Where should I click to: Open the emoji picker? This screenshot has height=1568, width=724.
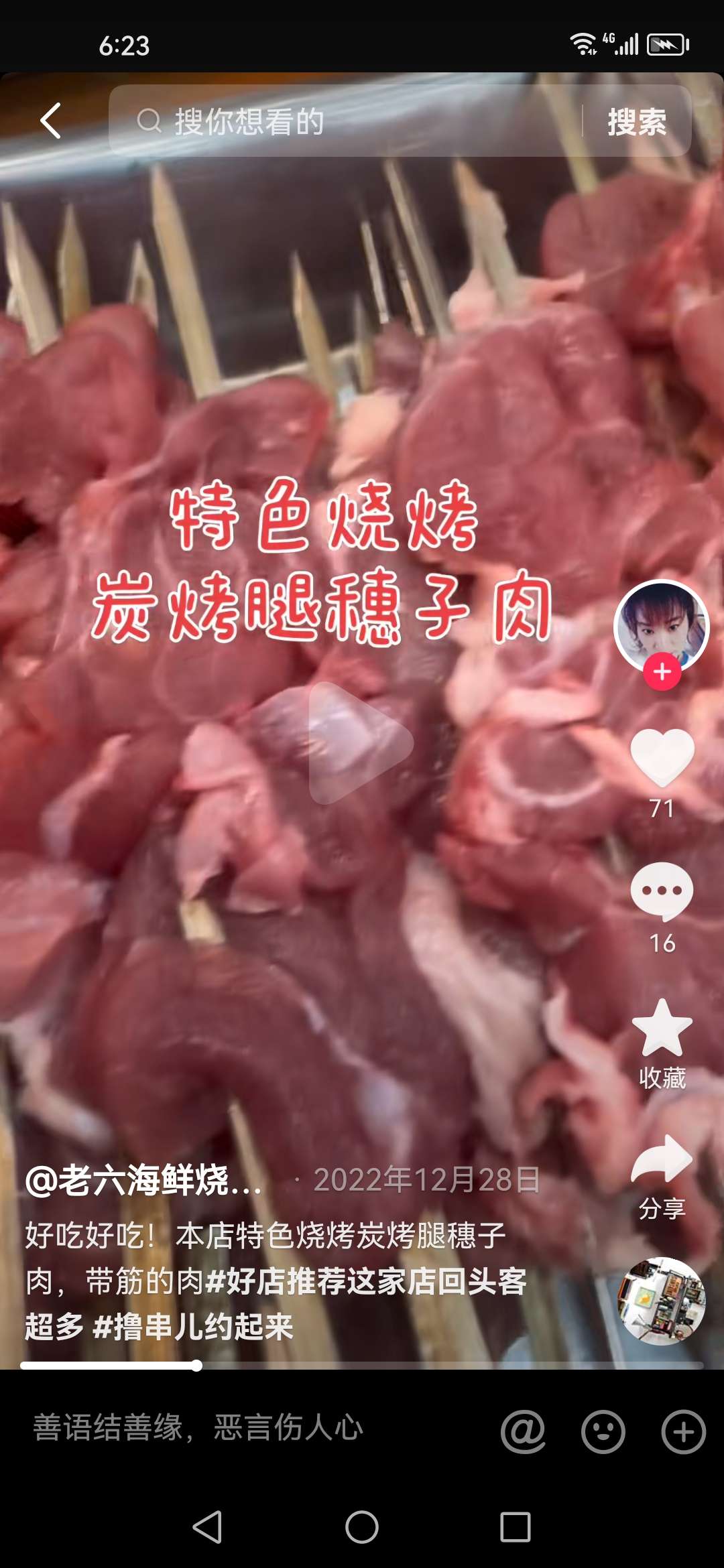(603, 1432)
